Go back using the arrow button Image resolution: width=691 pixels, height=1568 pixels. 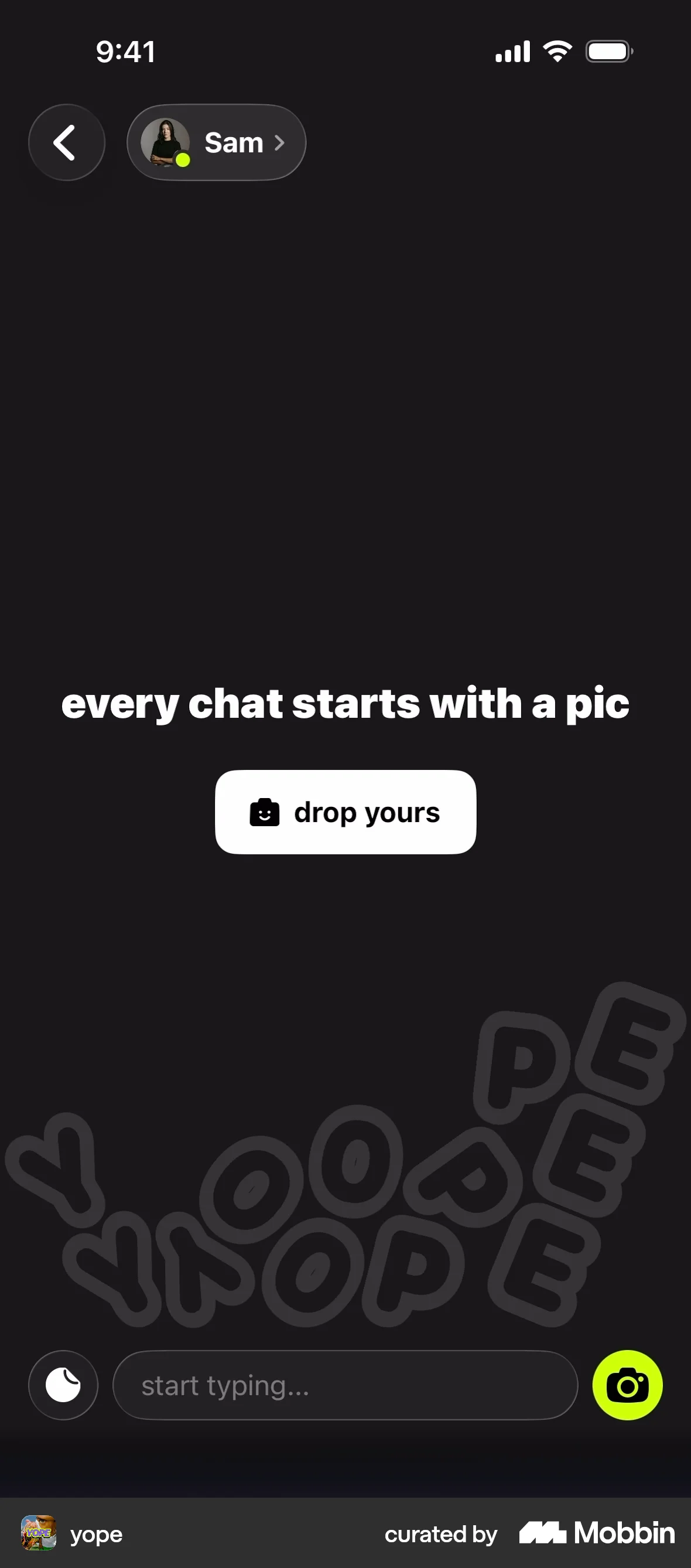coord(66,142)
